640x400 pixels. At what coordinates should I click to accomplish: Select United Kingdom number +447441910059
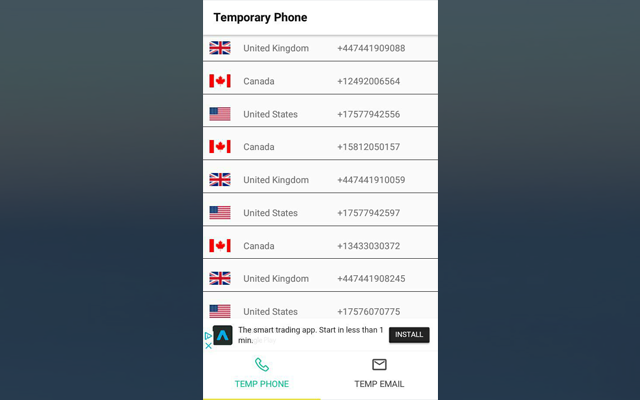click(320, 180)
